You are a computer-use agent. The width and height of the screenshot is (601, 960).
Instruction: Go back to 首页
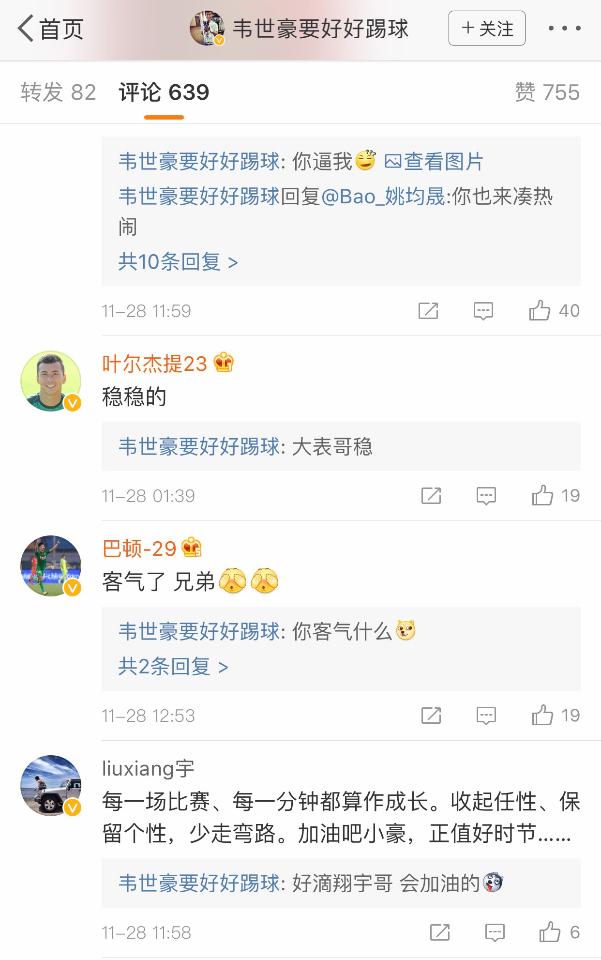50,29
